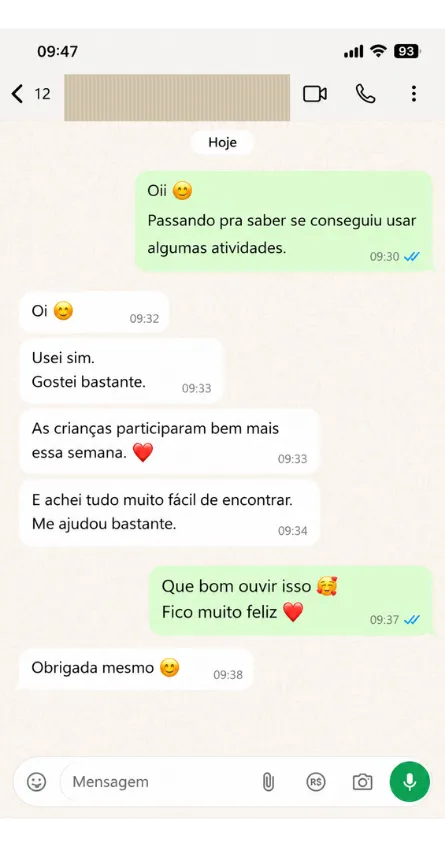Open the emoji picker
446x849 pixels.
pyautogui.click(x=37, y=781)
